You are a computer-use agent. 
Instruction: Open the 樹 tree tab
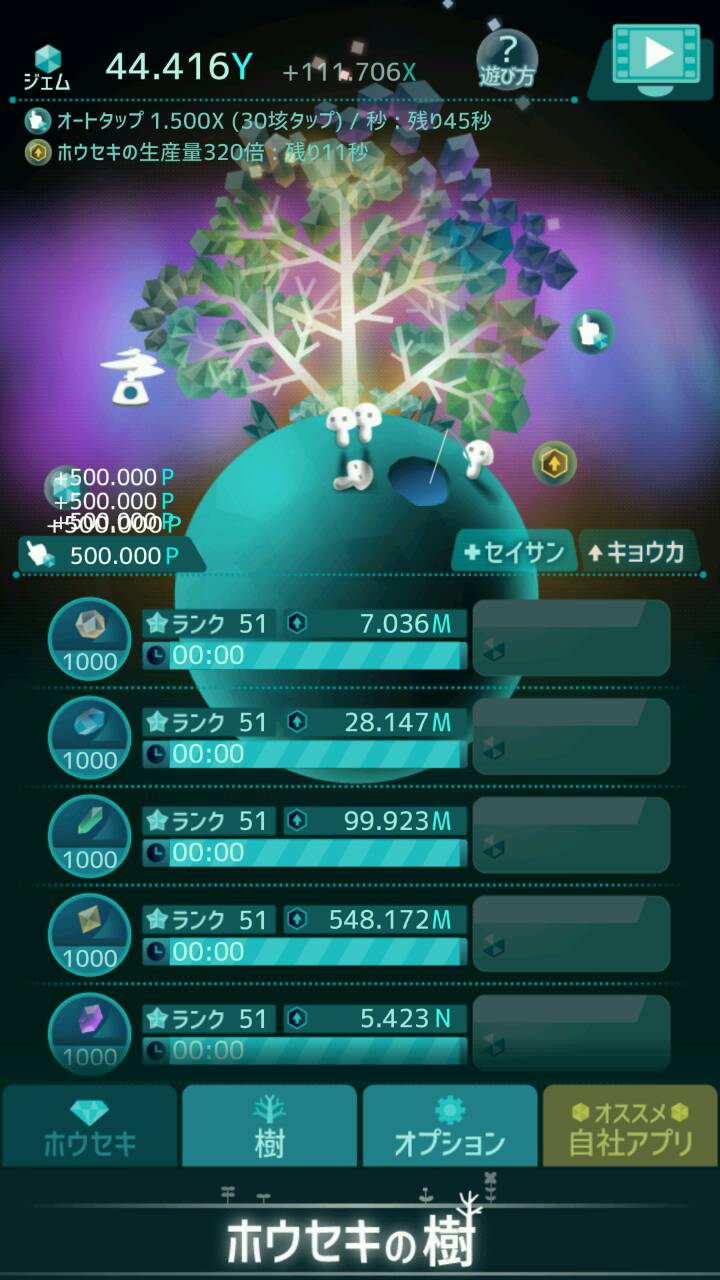(270, 1126)
